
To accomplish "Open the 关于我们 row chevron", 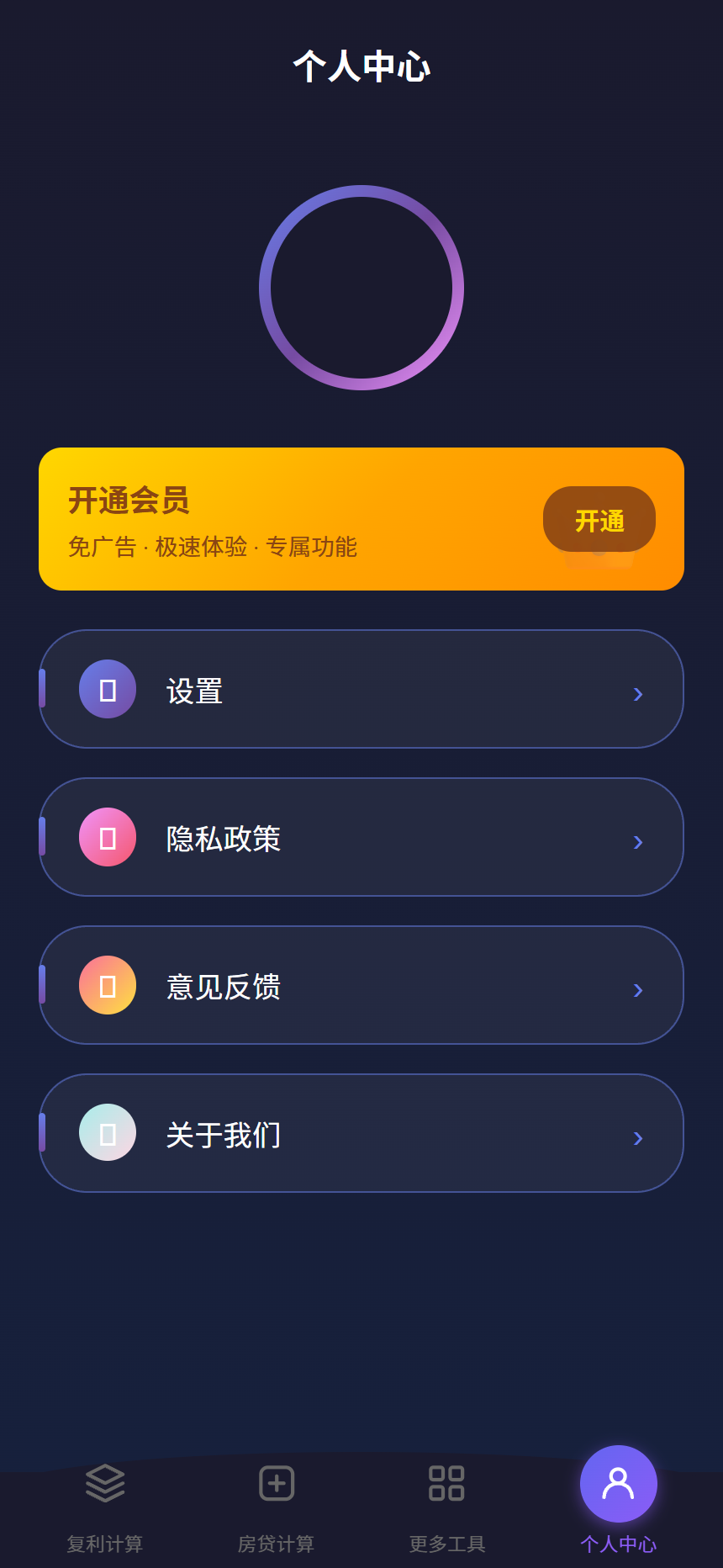I will click(x=637, y=1138).
